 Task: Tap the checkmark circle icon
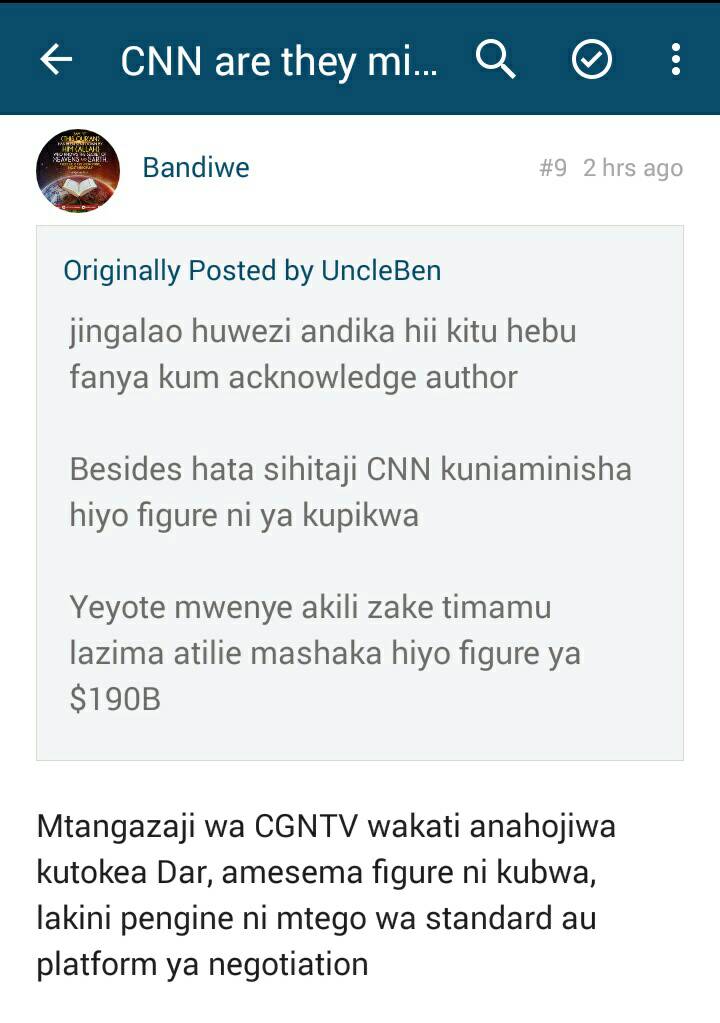591,61
